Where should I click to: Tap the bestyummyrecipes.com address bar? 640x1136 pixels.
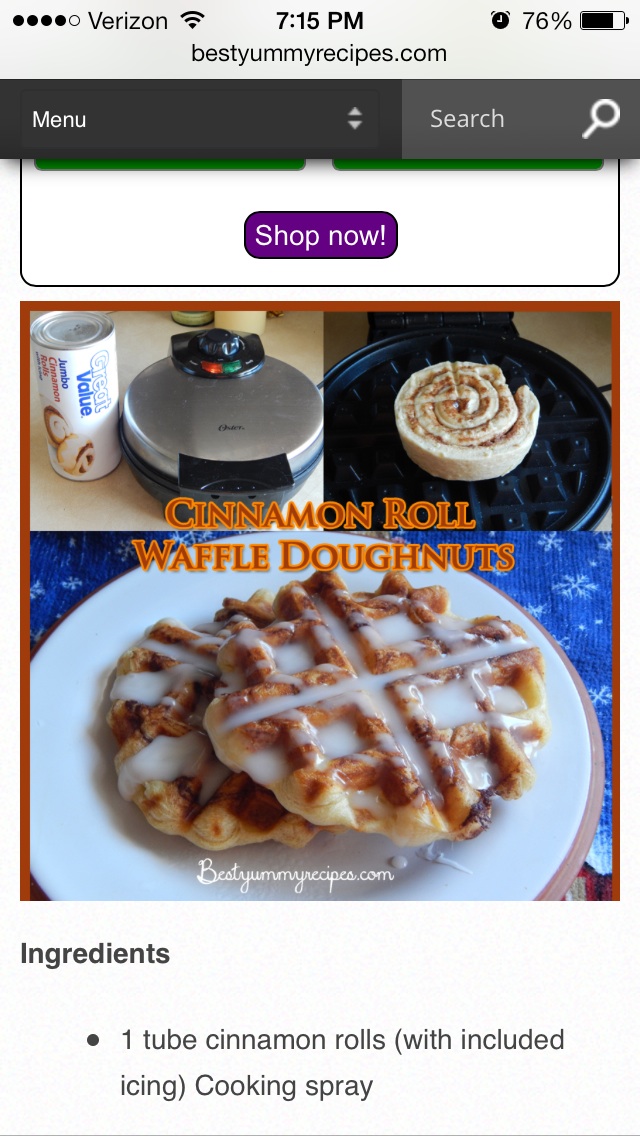coord(320,53)
